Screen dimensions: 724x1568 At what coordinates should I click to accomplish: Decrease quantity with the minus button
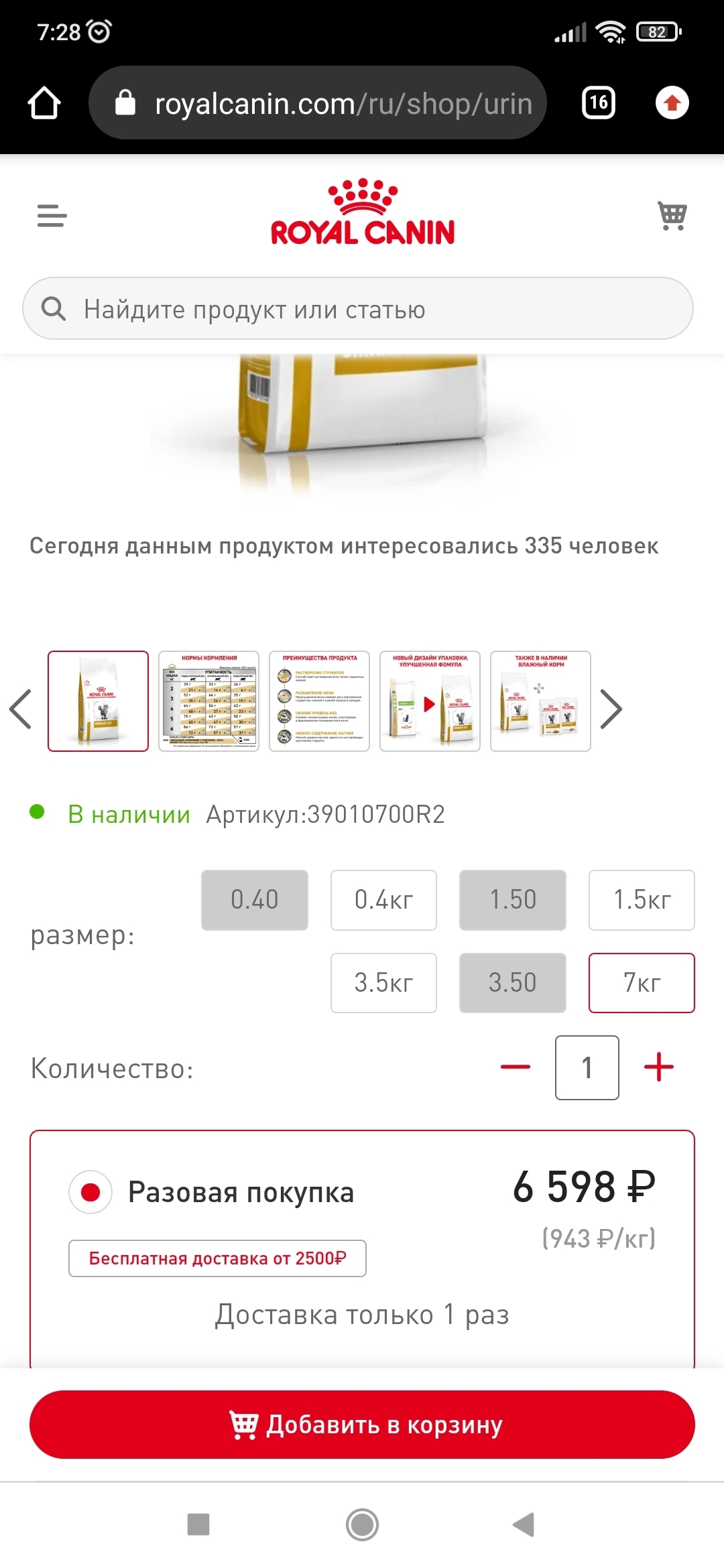pos(516,1067)
